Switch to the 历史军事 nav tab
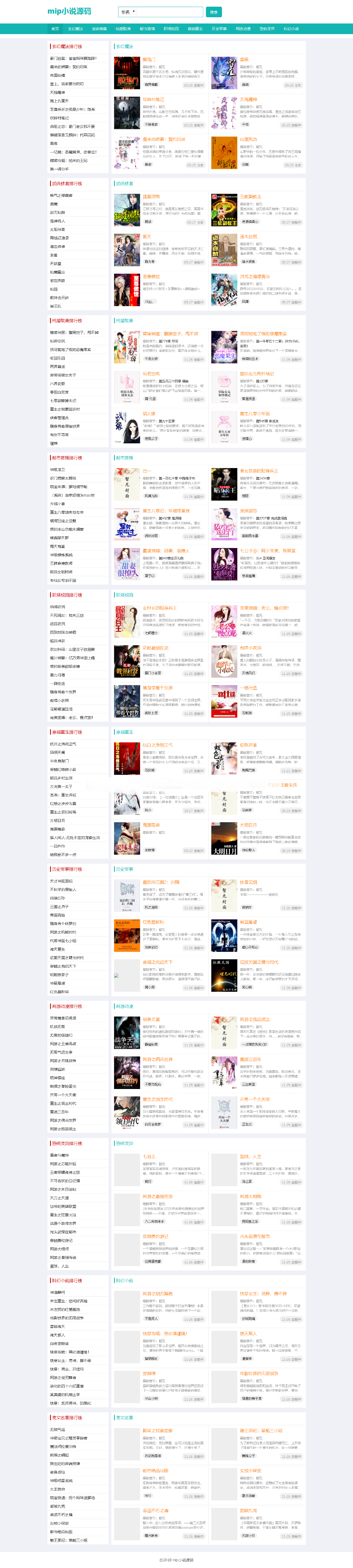This screenshot has width=353, height=1568. tap(219, 29)
